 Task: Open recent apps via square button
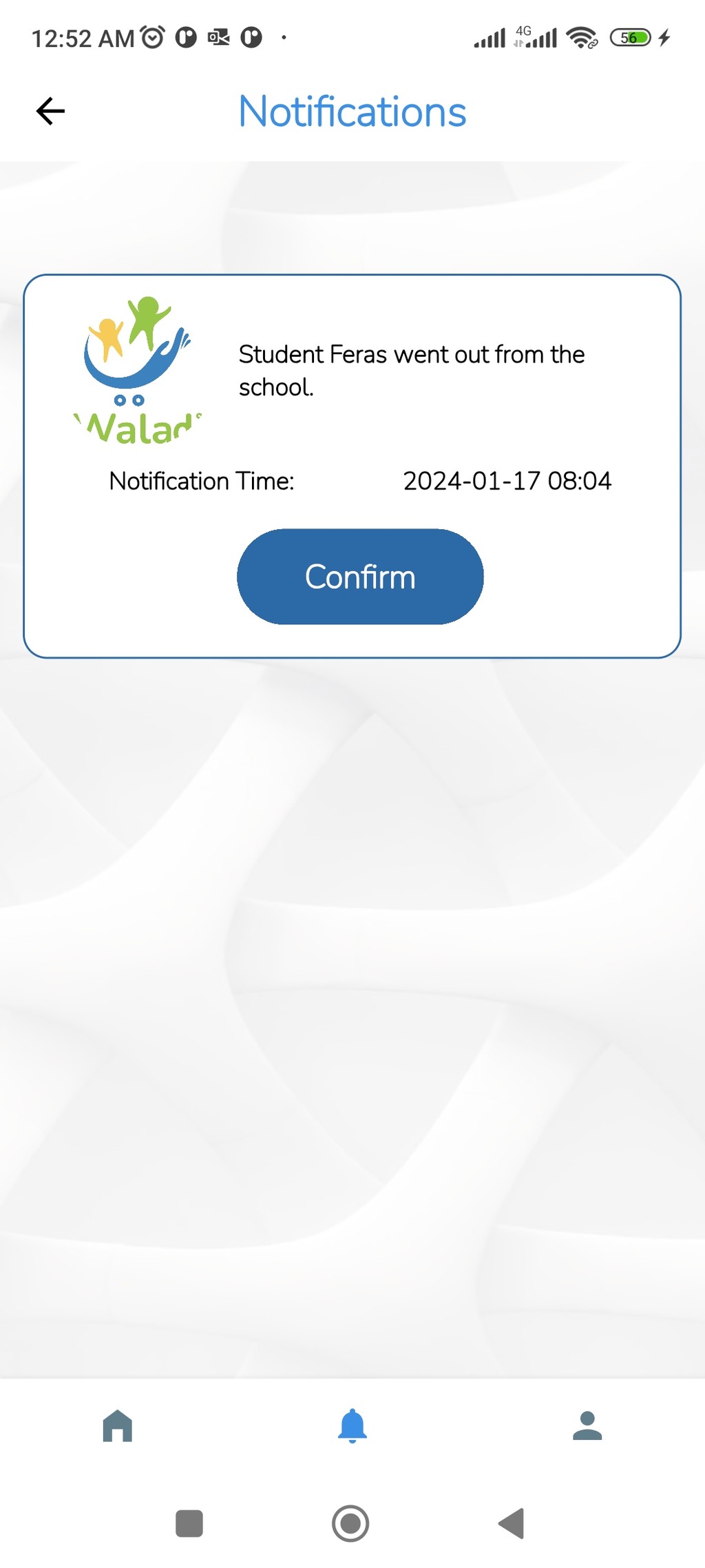[189, 1523]
